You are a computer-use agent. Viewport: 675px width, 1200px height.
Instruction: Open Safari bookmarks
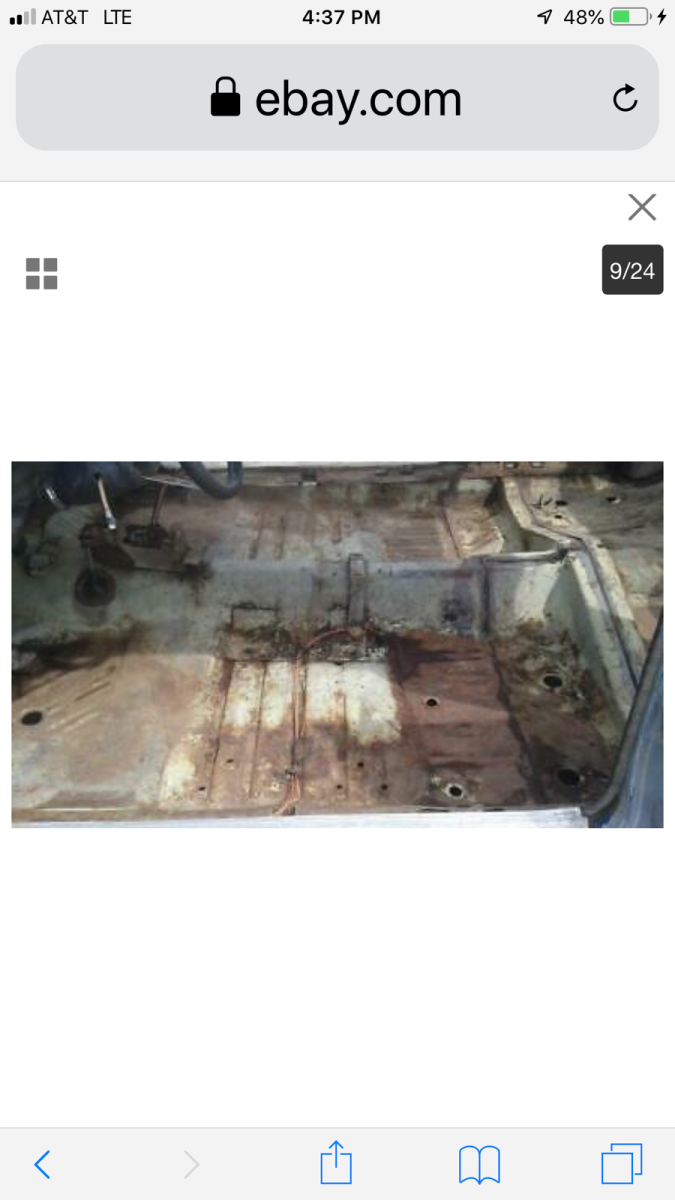480,1165
